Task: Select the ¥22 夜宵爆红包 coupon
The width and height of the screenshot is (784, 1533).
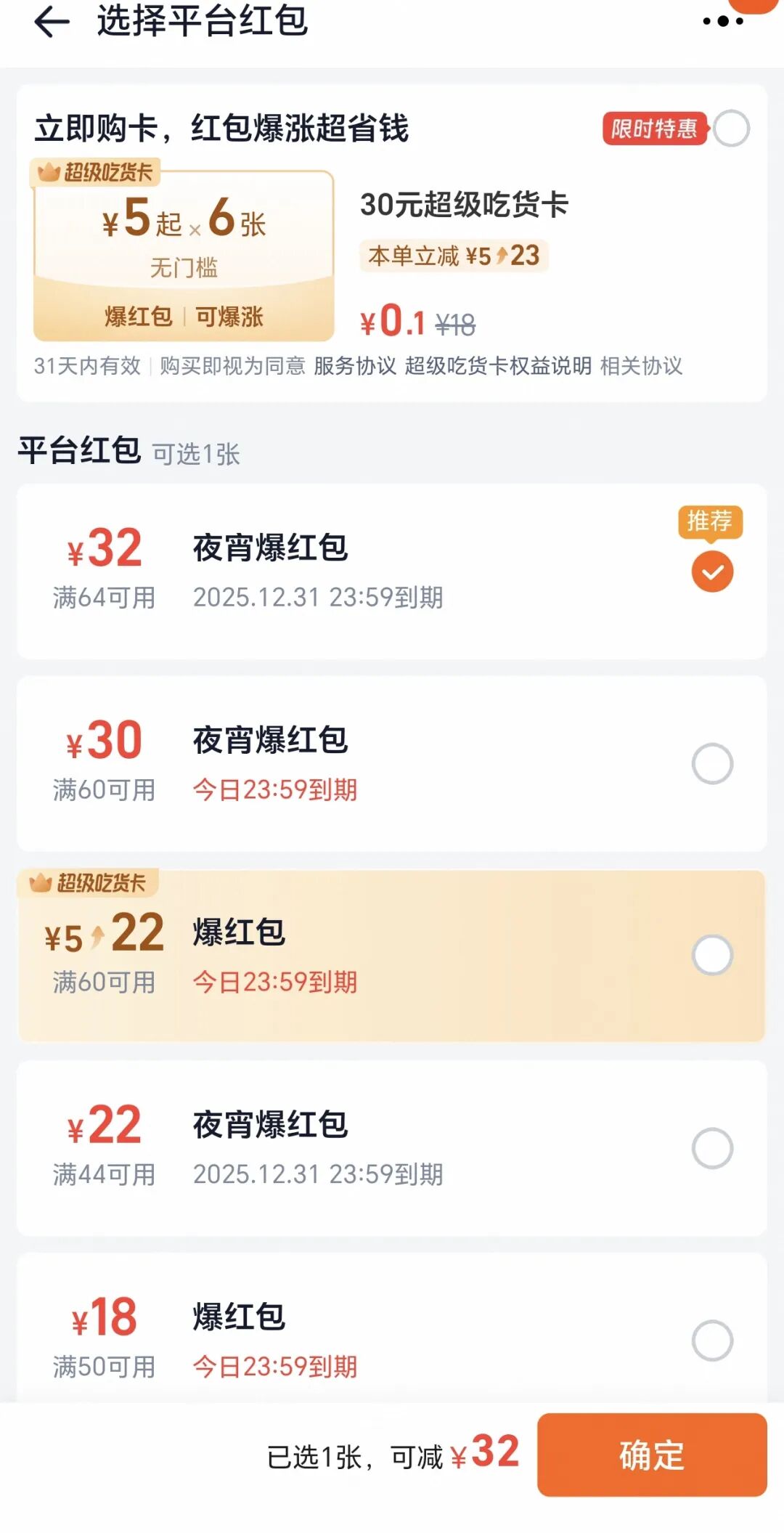Action: (712, 1148)
